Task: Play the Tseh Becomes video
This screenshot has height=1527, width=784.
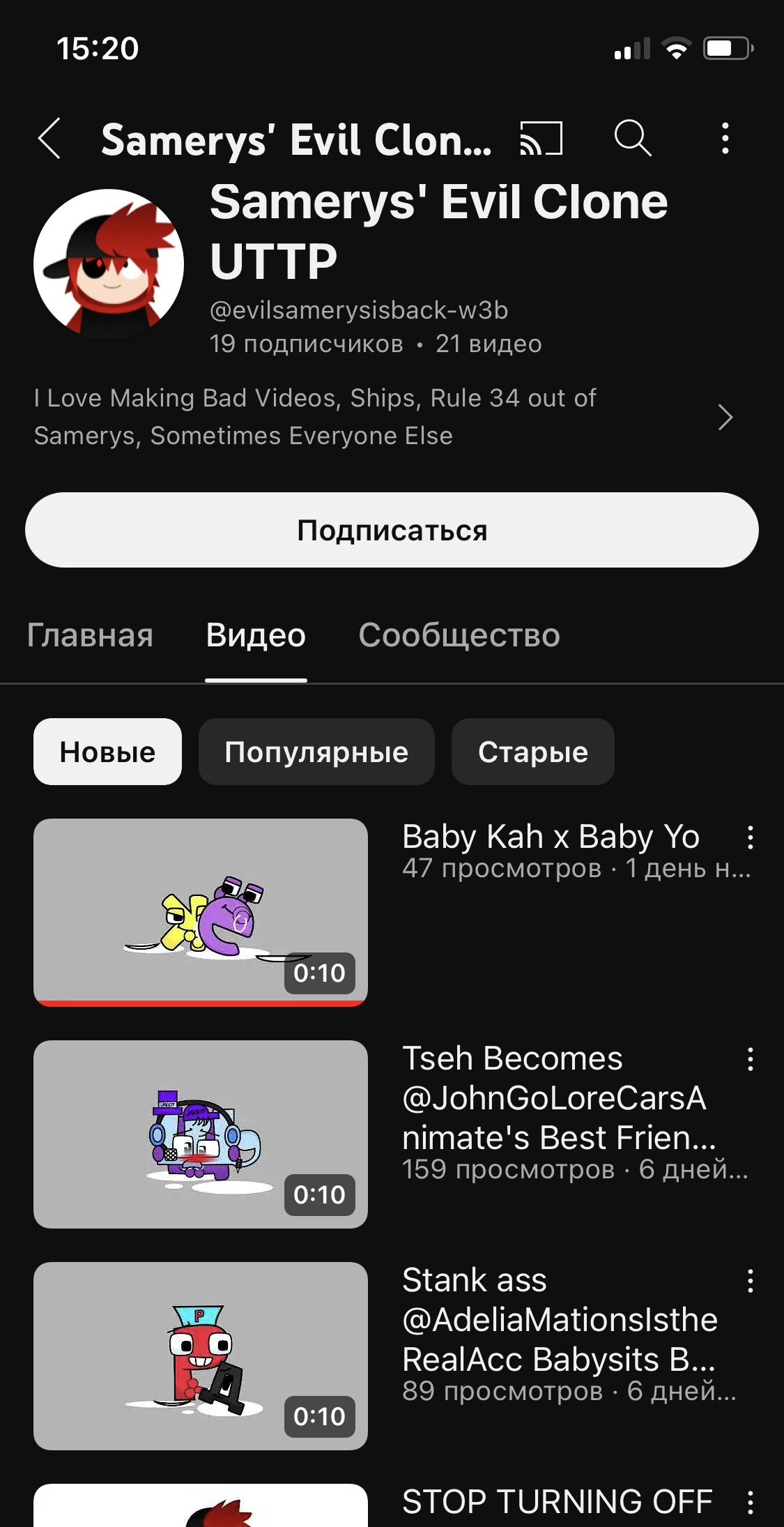Action: tap(201, 1134)
